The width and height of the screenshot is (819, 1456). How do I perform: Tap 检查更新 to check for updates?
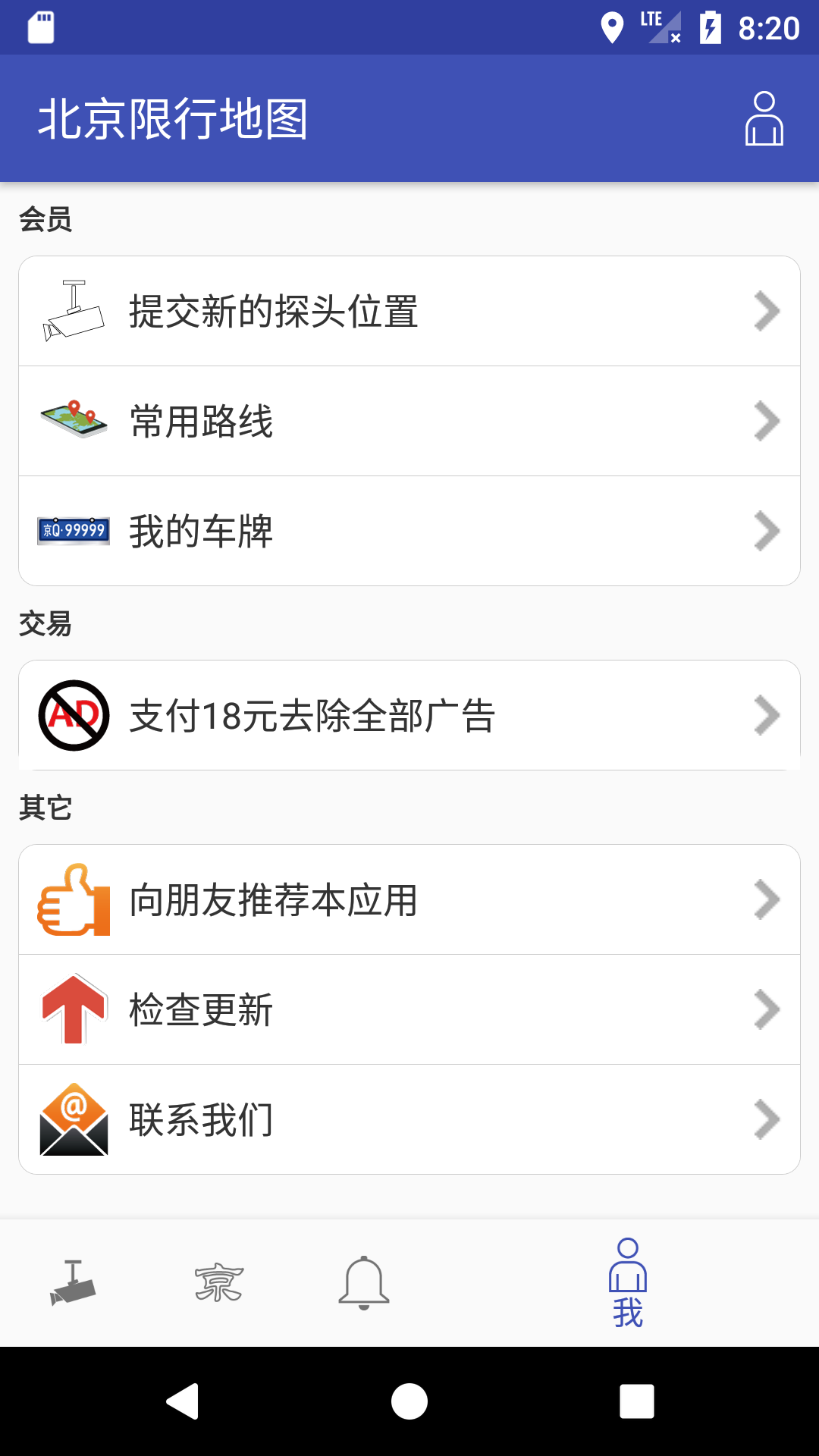[x=409, y=1009]
